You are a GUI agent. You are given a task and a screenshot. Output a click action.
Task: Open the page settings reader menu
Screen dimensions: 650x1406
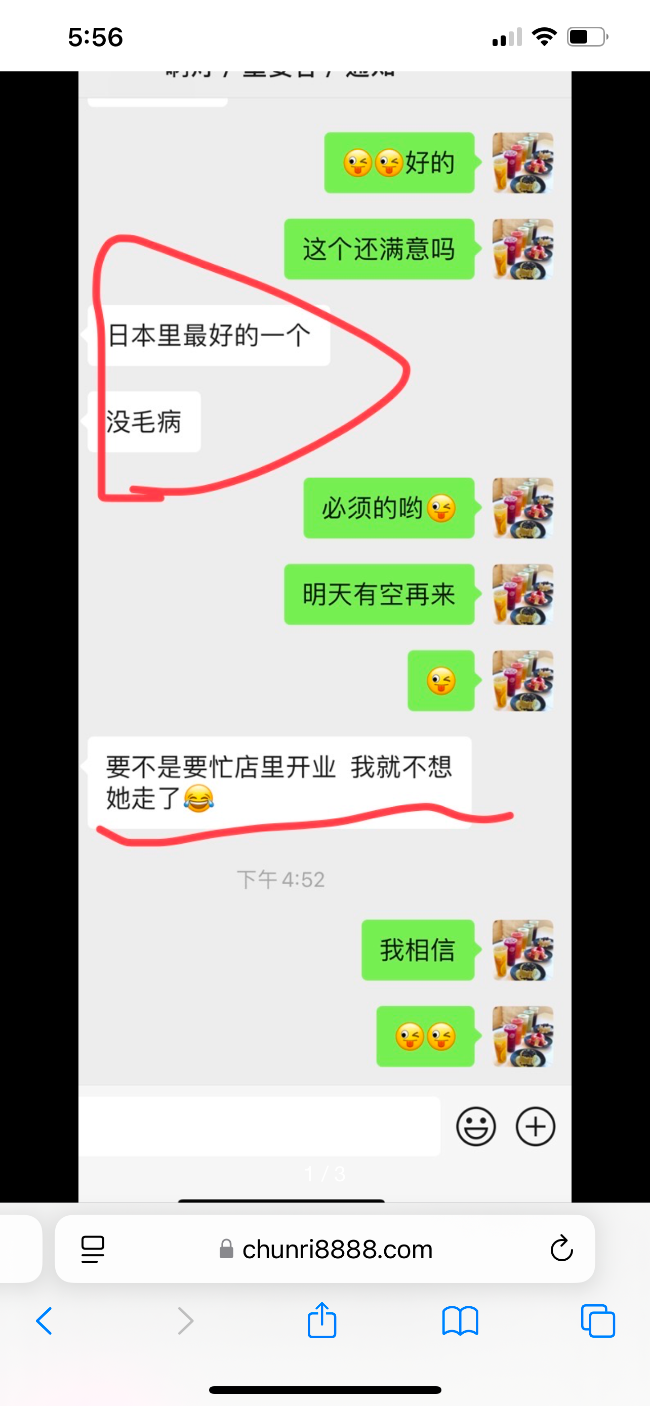pos(93,1249)
